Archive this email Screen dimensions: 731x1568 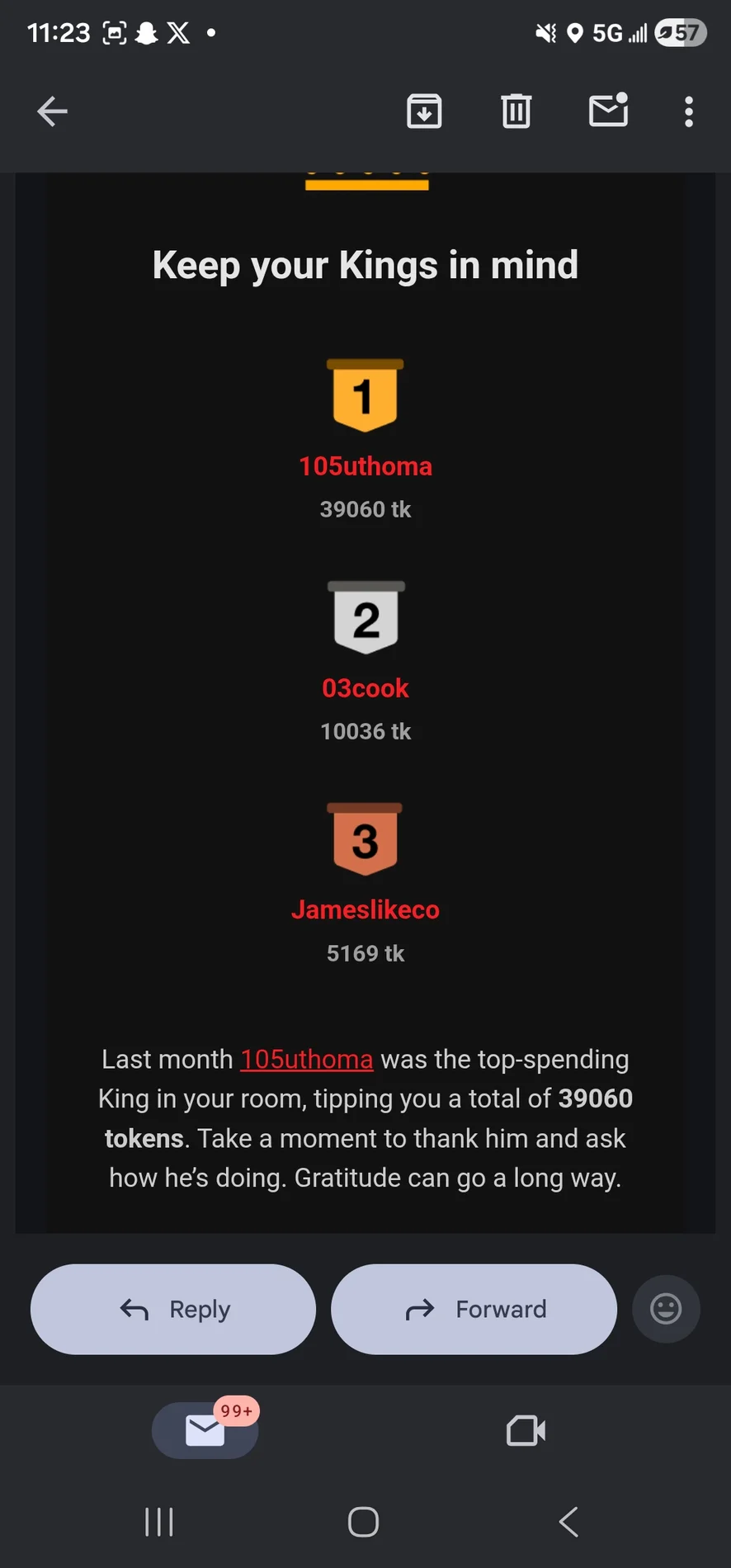(x=424, y=111)
